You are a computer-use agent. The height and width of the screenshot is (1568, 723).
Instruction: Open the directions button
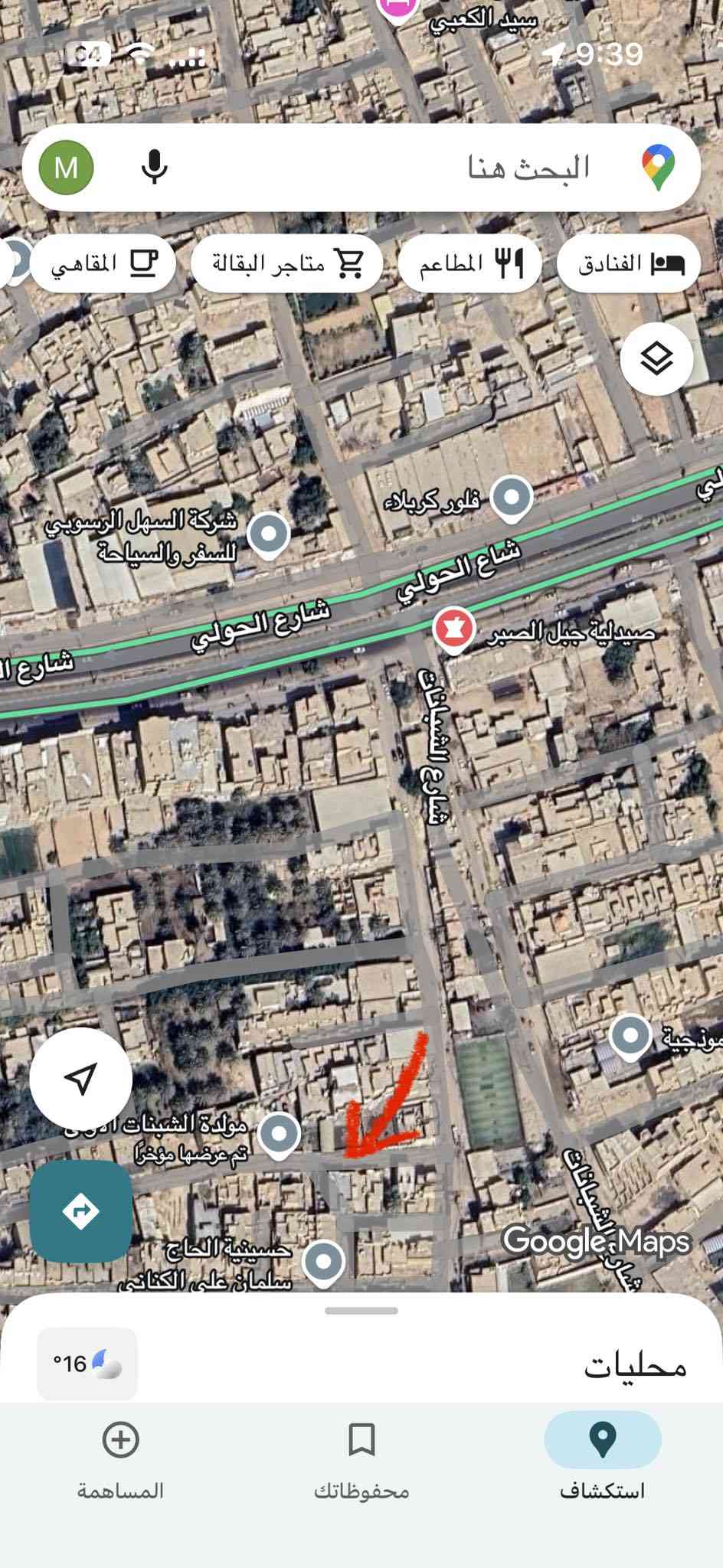point(81,1211)
